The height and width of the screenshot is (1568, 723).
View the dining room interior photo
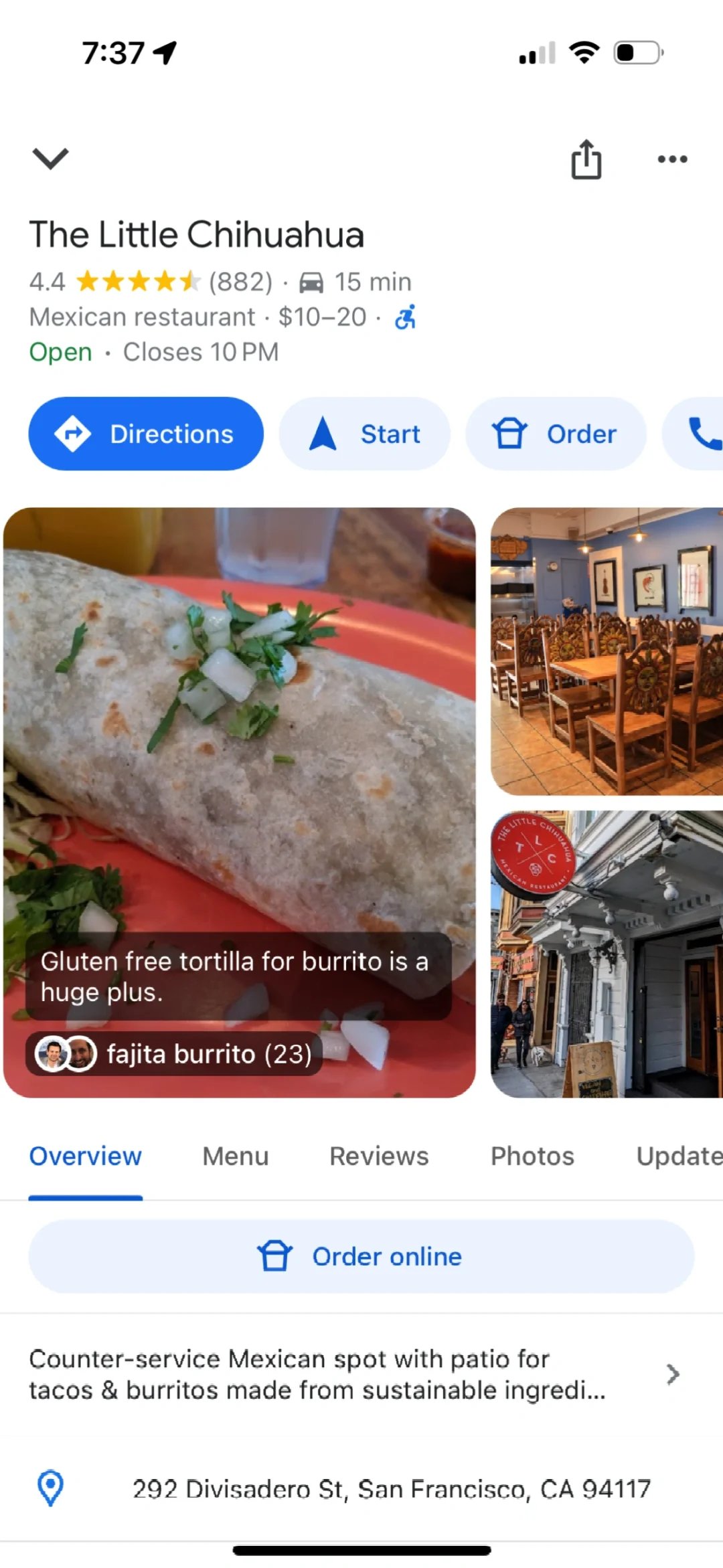(x=606, y=651)
